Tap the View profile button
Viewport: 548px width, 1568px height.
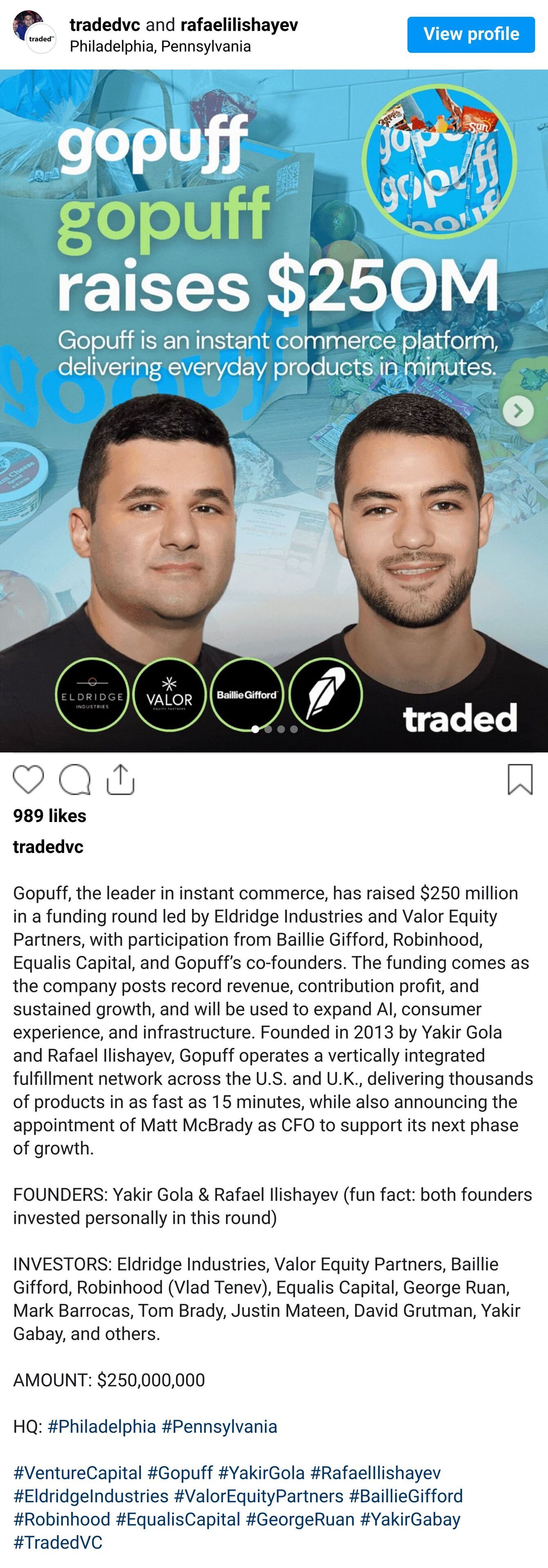(471, 34)
